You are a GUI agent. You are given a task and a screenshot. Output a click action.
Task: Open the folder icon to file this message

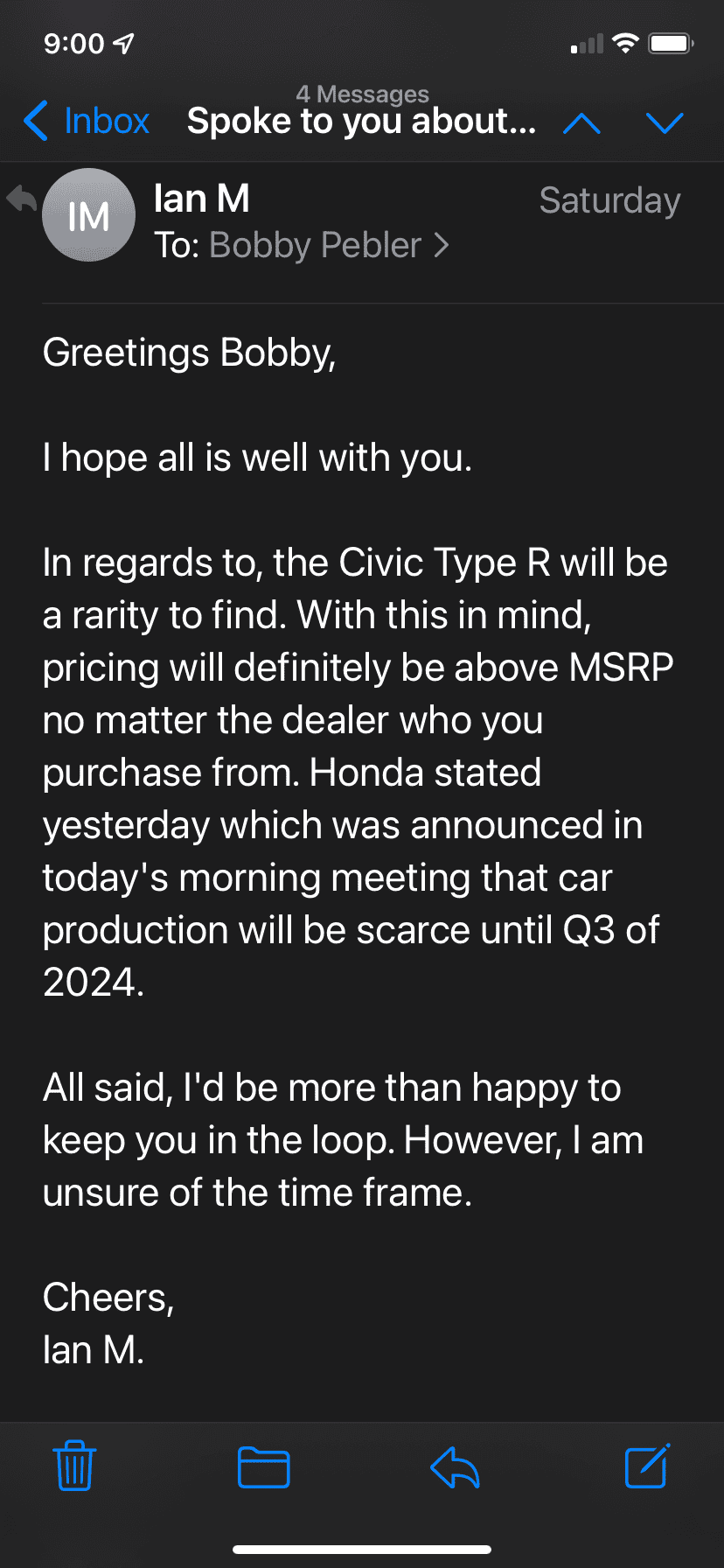click(264, 1468)
